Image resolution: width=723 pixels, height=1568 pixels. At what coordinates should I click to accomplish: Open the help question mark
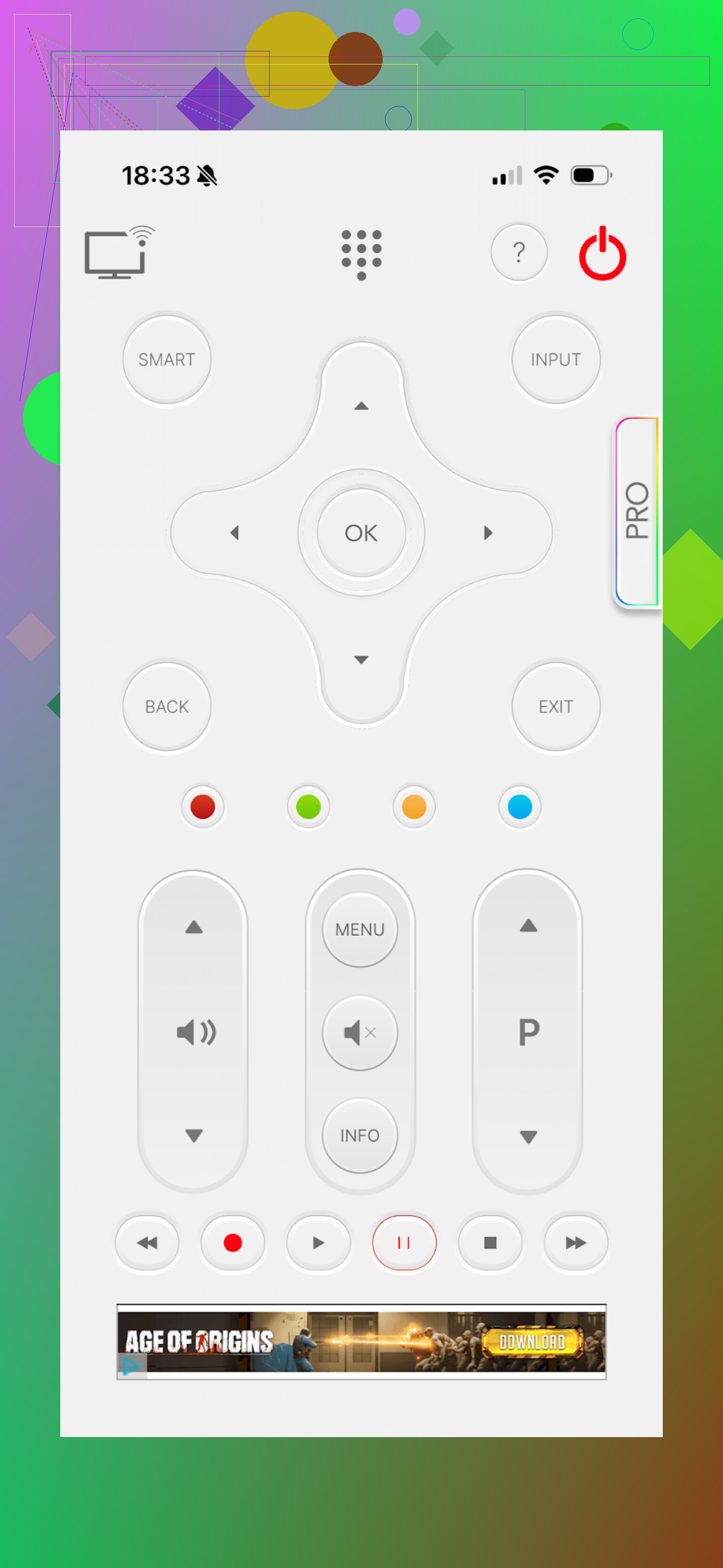(519, 252)
